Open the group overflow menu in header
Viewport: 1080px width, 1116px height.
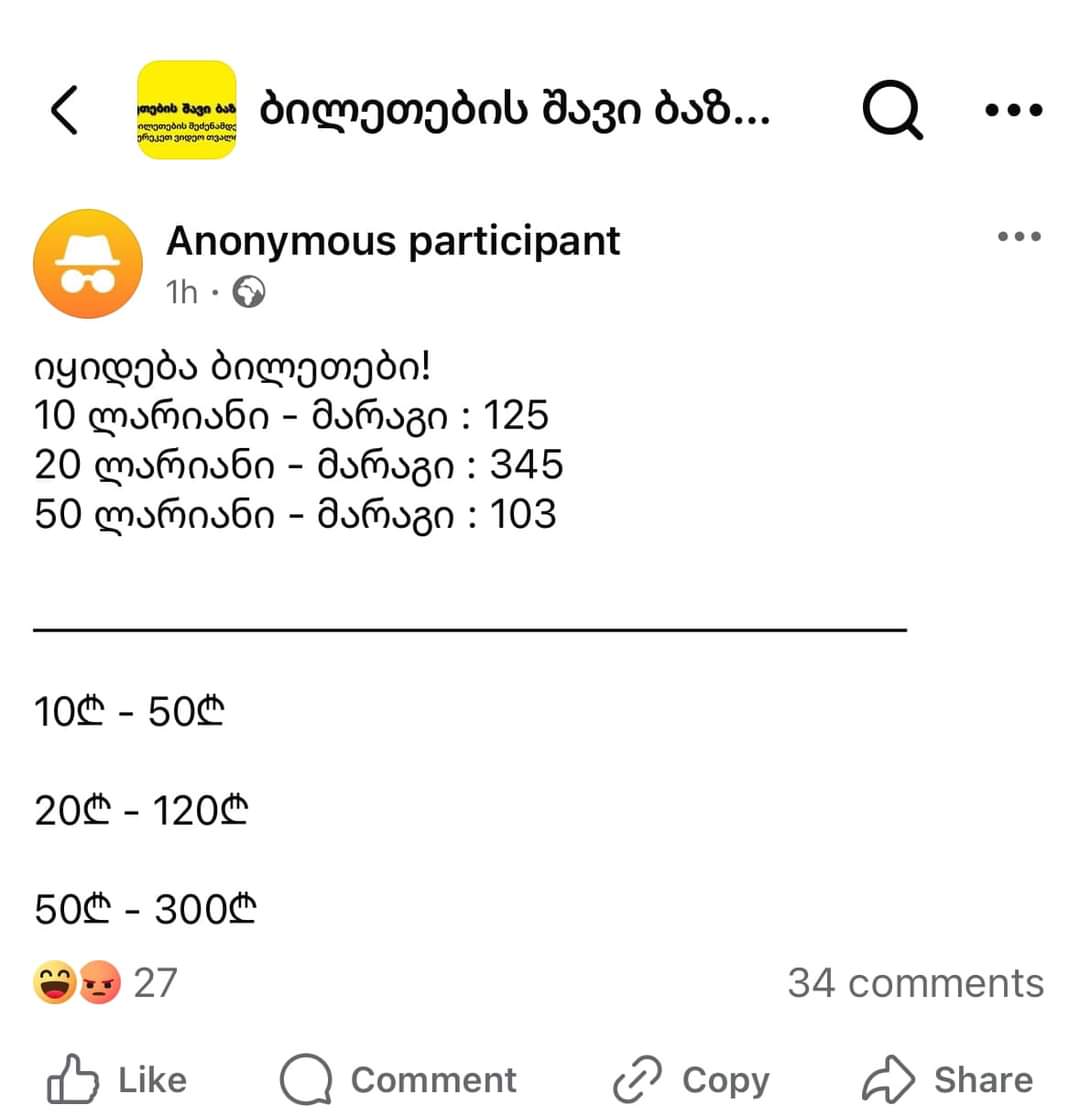1013,110
